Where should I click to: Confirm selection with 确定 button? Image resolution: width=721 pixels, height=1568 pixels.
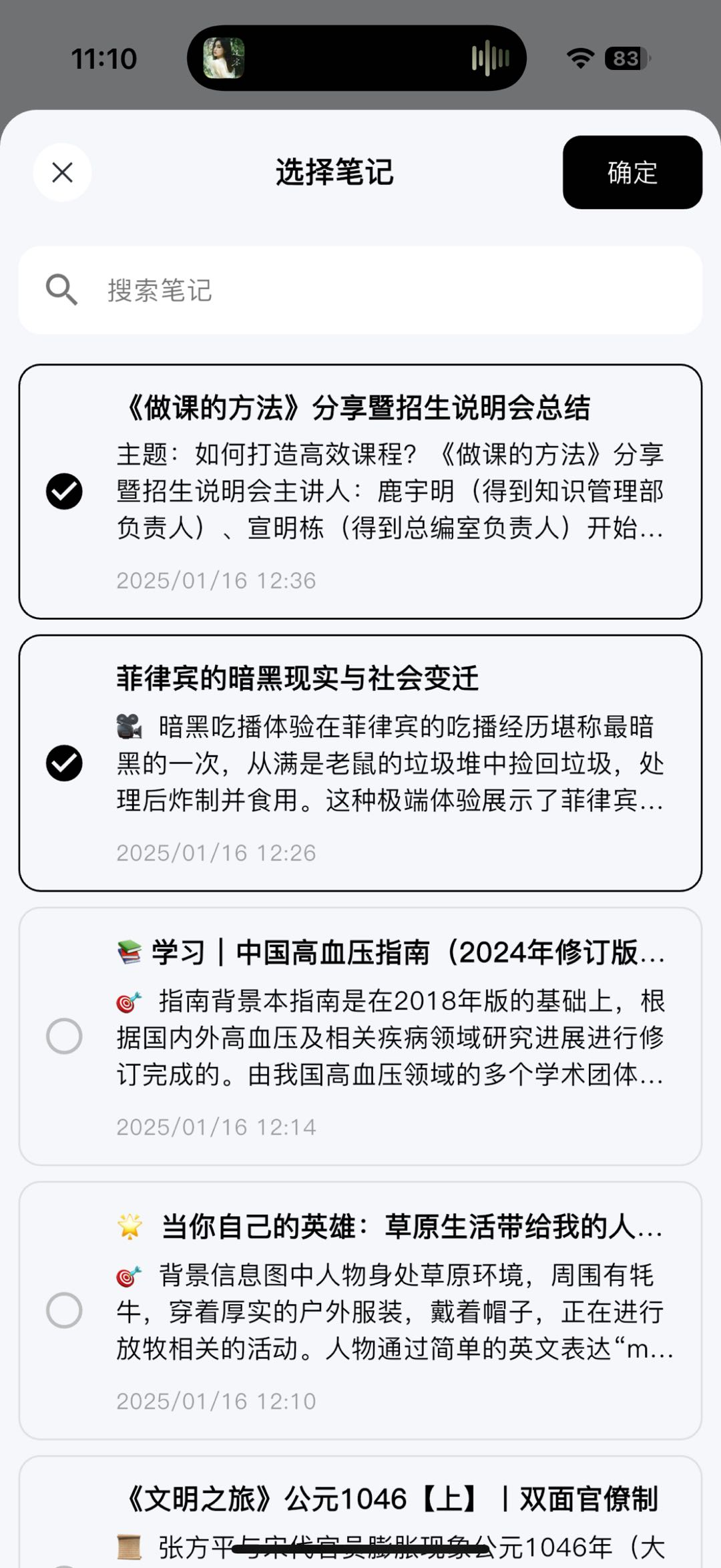632,172
